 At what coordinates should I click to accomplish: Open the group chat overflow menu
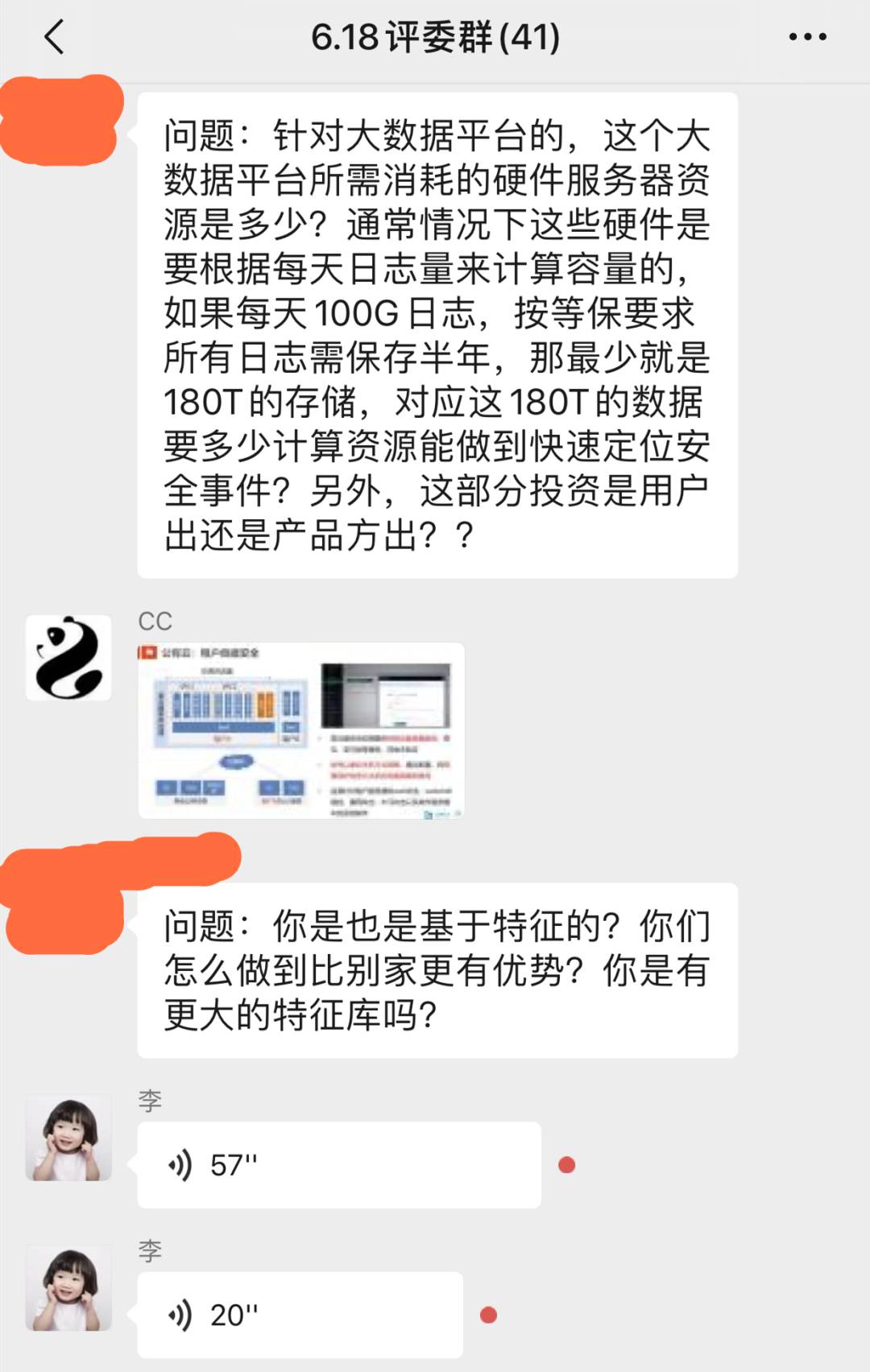click(807, 37)
